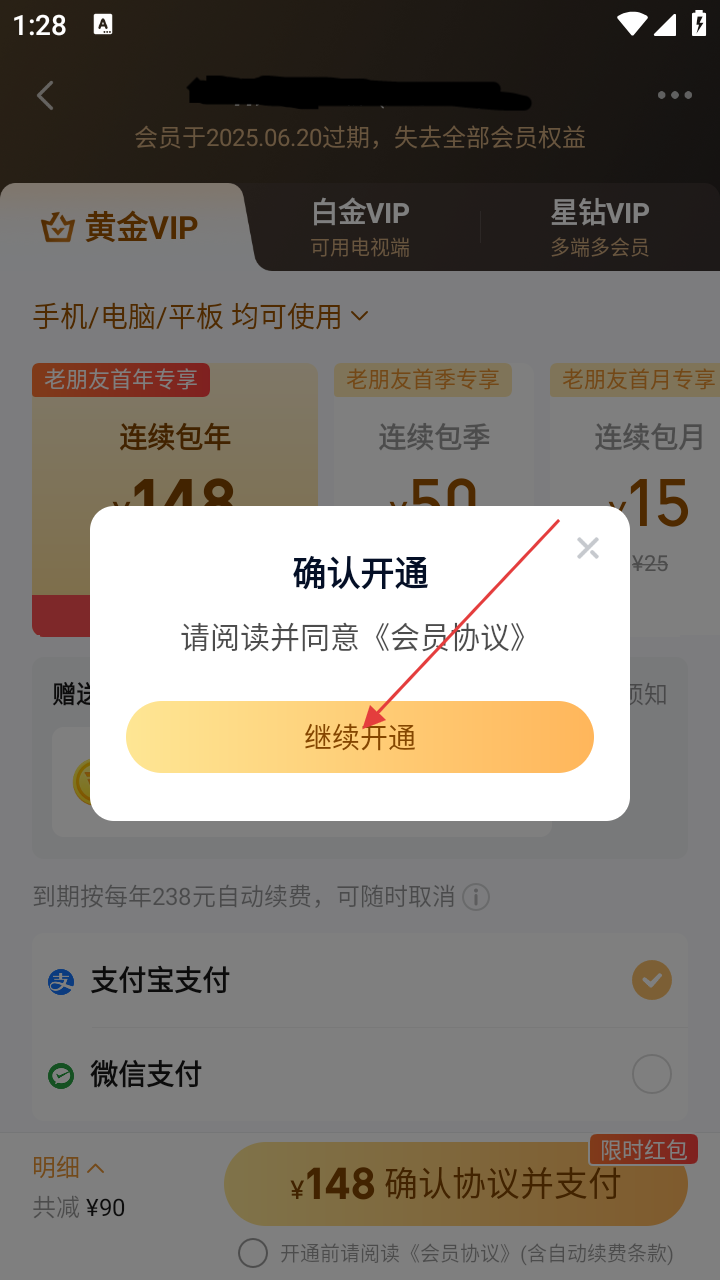Tap ¥148 确认协议并支付 button

(456, 1184)
